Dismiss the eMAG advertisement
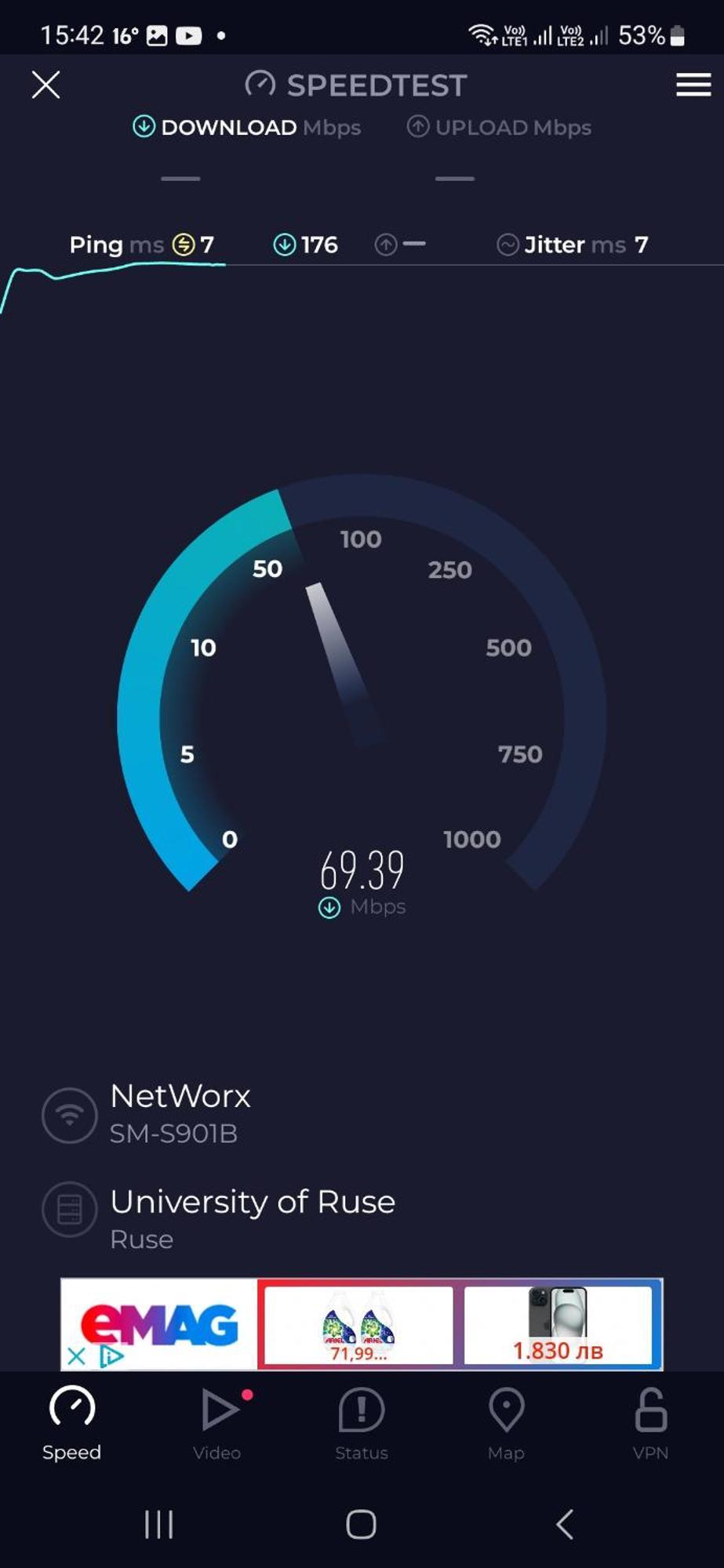This screenshot has height=1568, width=724. click(76, 1356)
